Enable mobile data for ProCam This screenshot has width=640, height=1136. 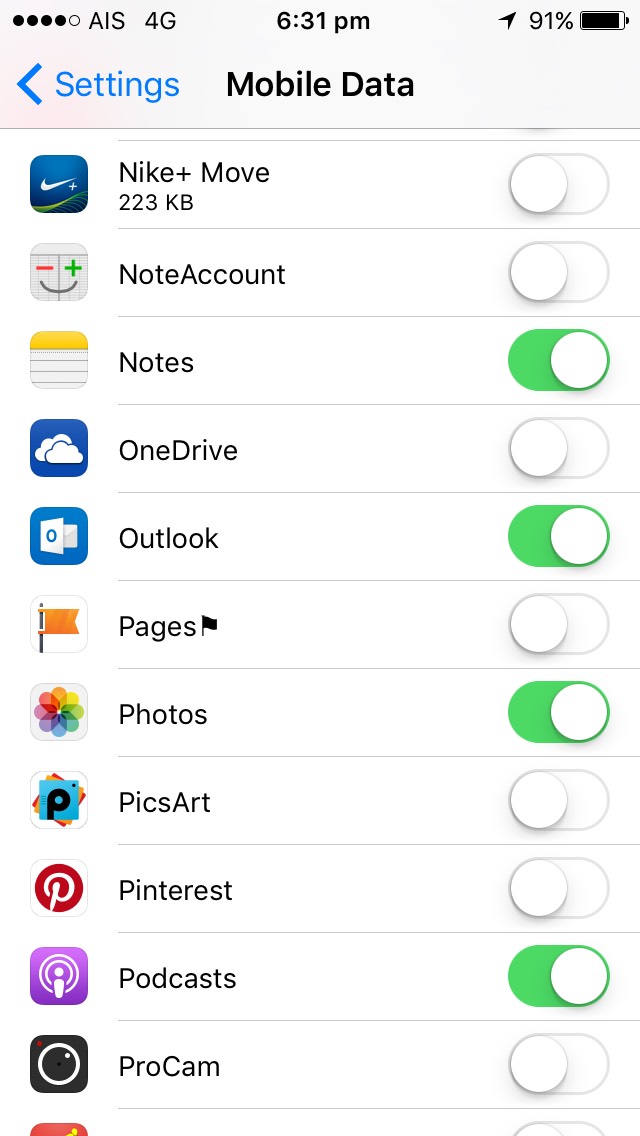559,1064
